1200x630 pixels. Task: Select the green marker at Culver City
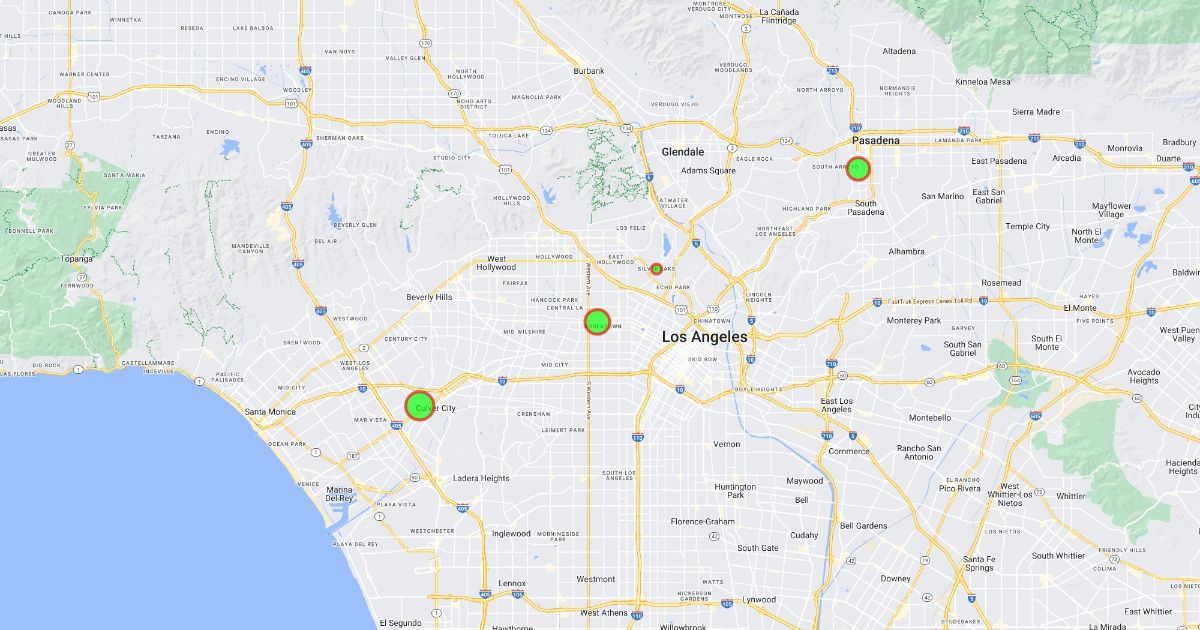click(x=419, y=405)
